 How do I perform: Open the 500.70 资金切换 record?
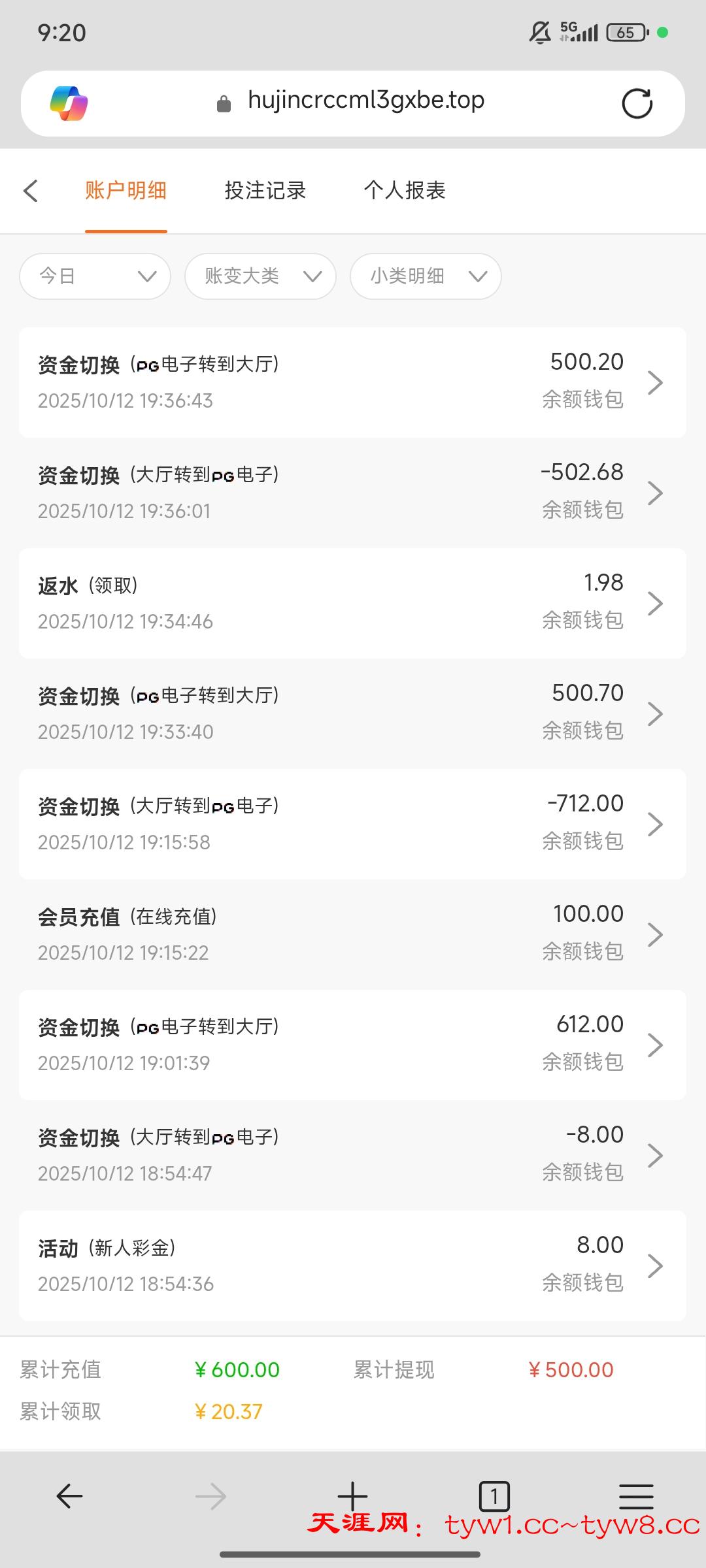(x=353, y=713)
